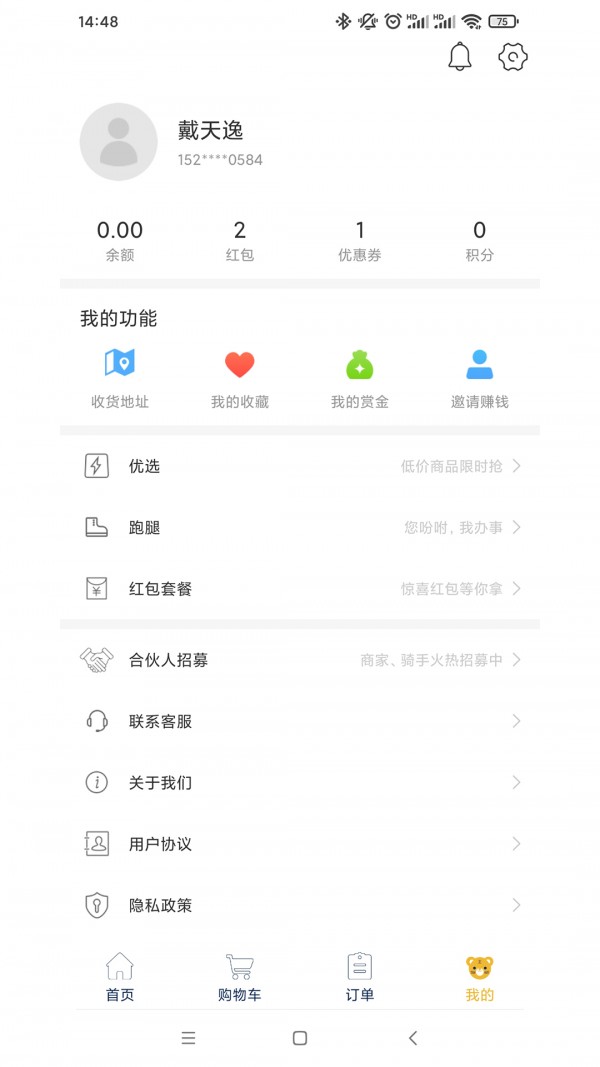Open 我的赏金 bounty
The height and width of the screenshot is (1067, 600).
(x=360, y=379)
